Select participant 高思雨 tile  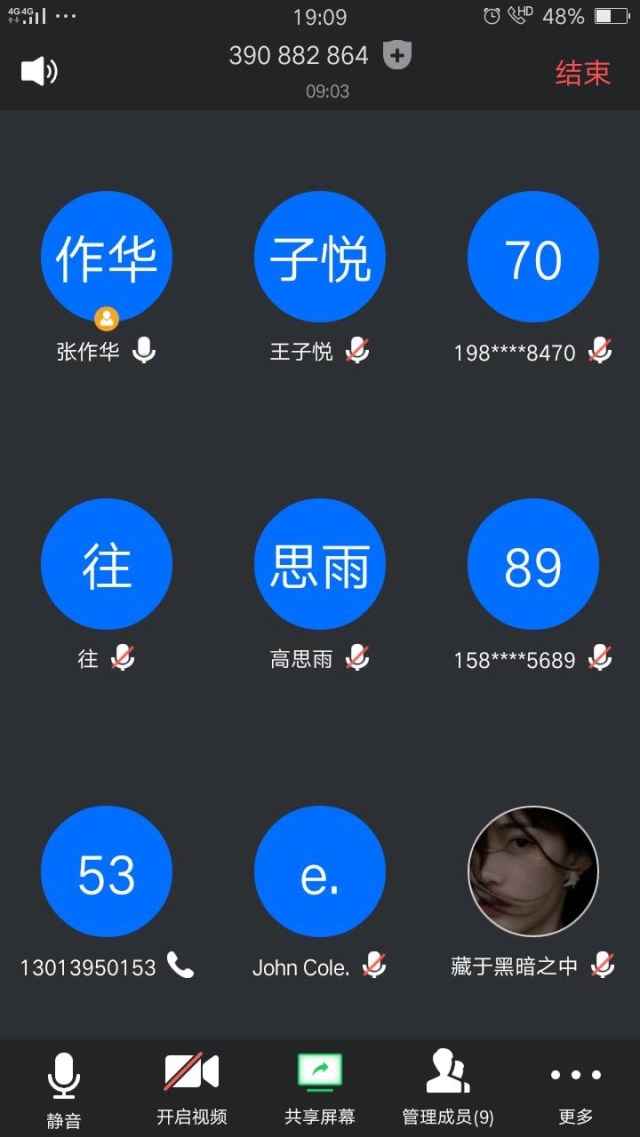[320, 565]
